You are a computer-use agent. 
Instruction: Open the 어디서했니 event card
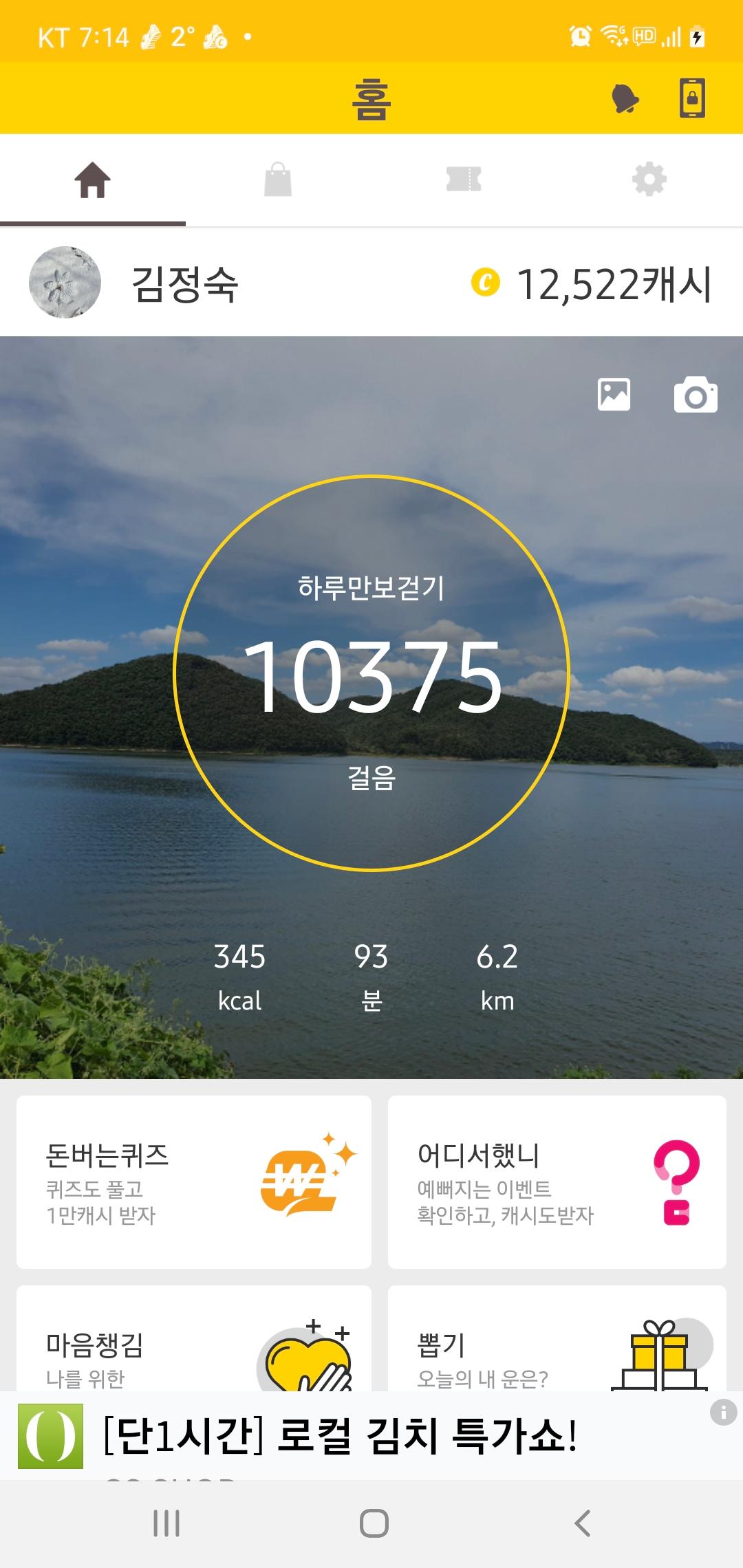[557, 1182]
